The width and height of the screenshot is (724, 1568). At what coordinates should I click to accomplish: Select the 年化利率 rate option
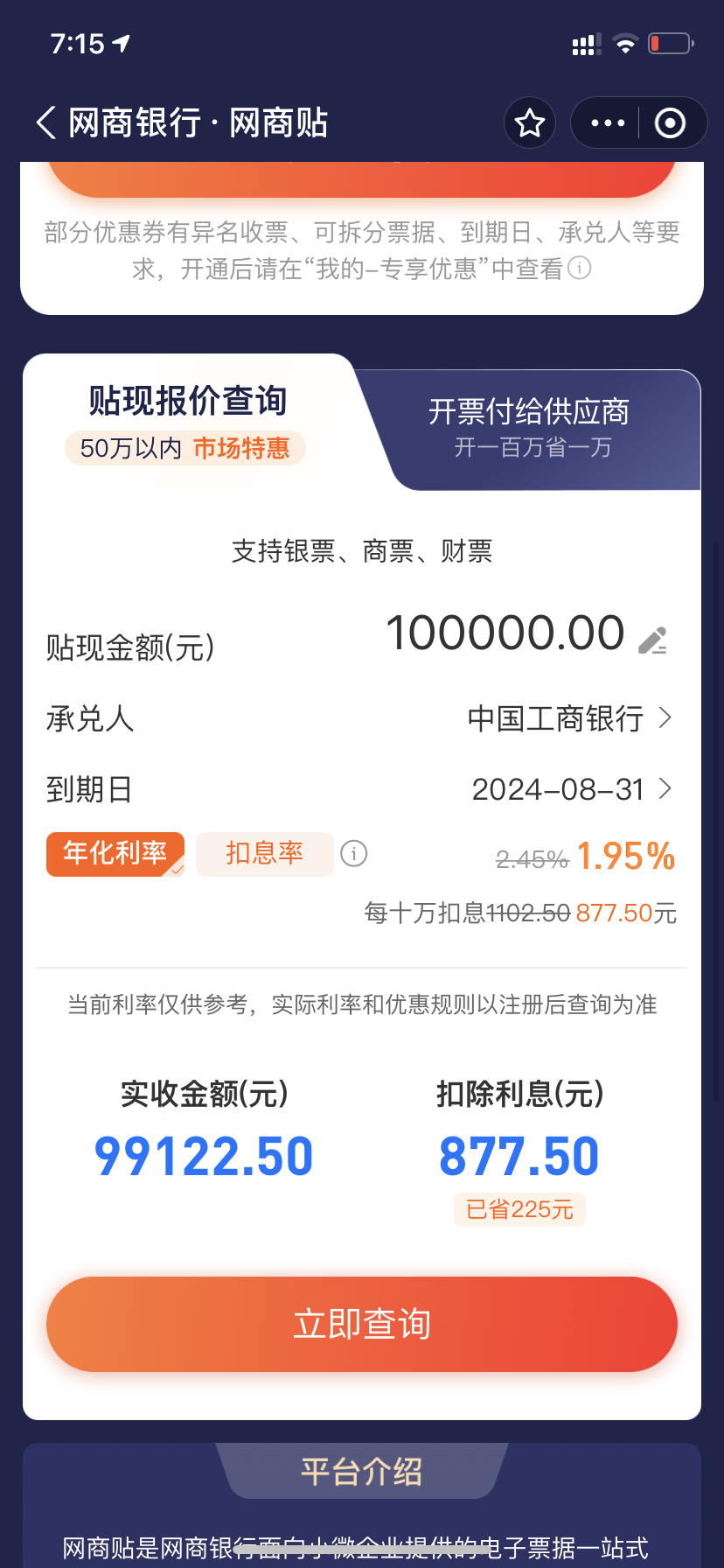(115, 853)
